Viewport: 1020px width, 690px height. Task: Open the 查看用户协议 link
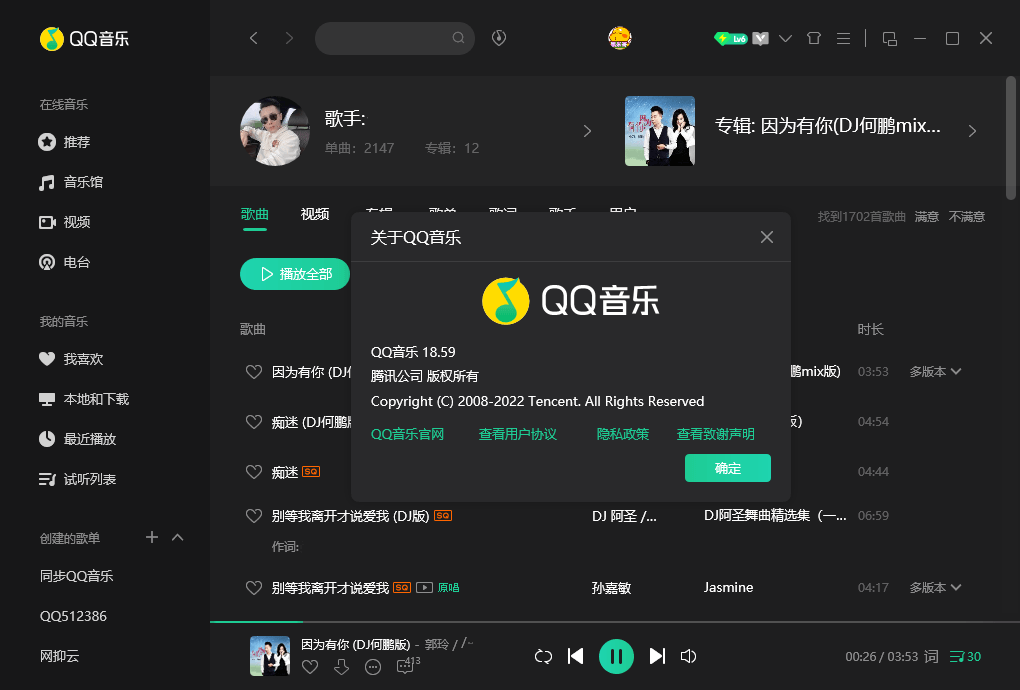517,434
